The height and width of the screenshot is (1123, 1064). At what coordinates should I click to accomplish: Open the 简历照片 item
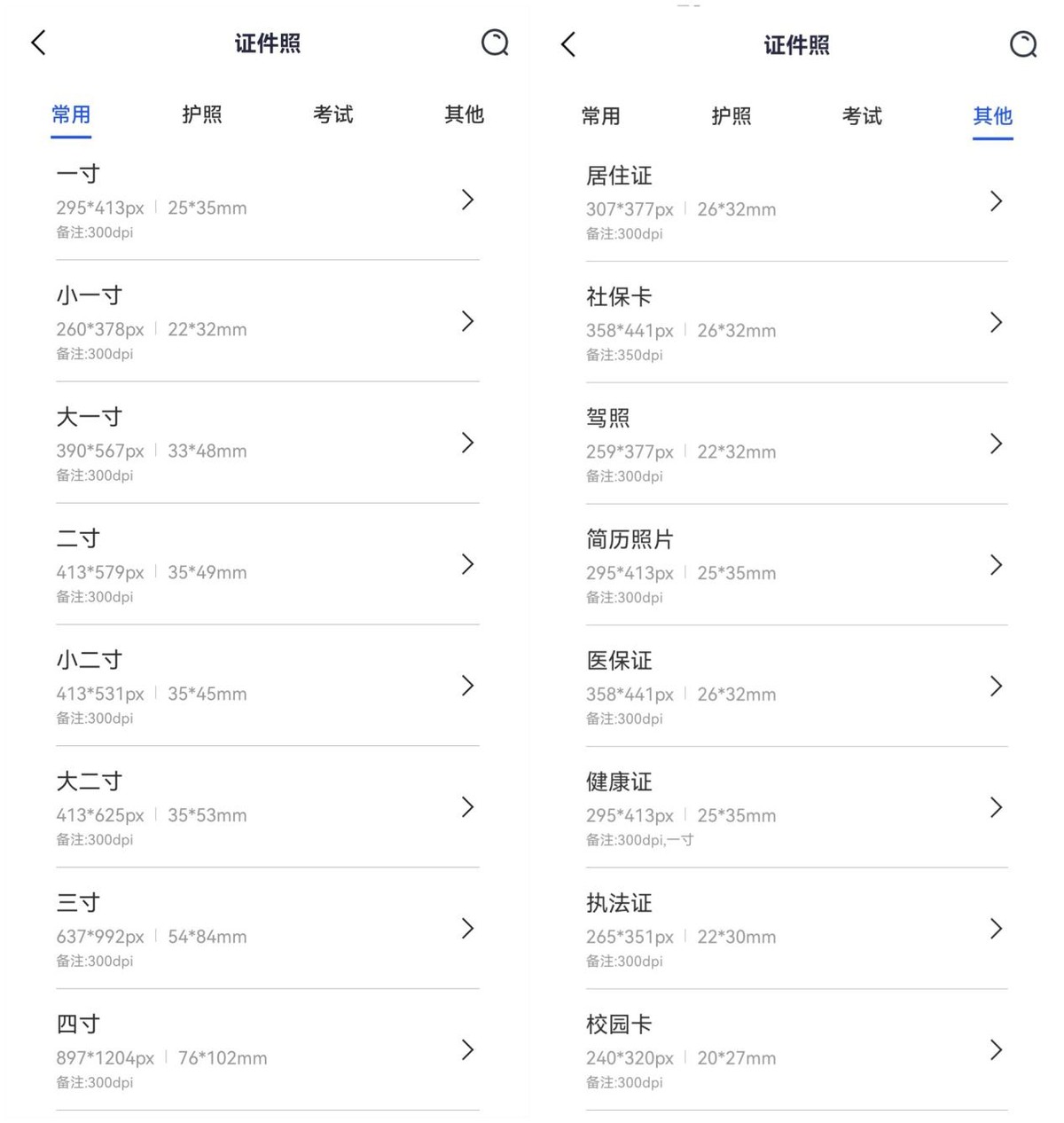630,538
